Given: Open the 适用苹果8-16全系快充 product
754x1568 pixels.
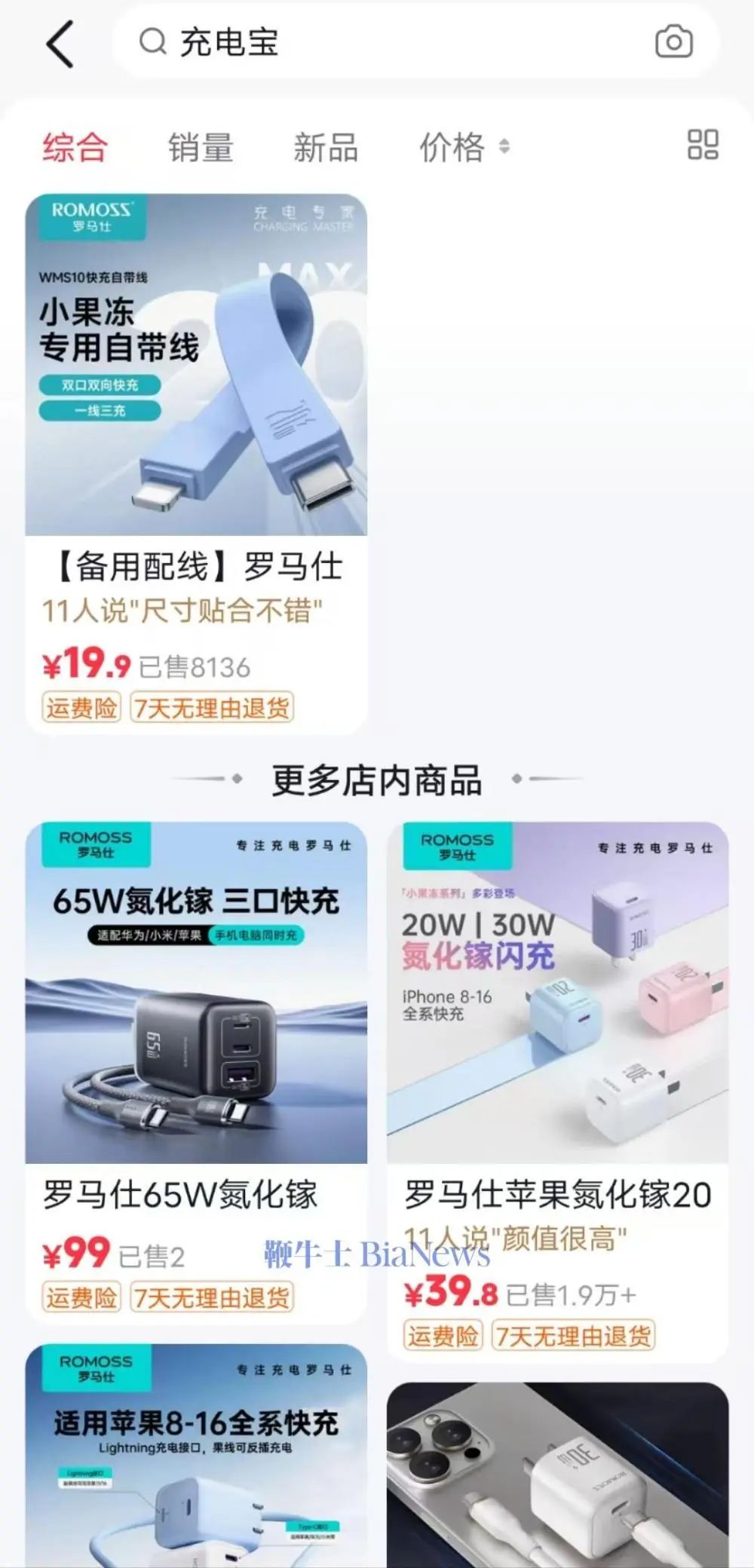Looking at the screenshot, I should 196,1462.
